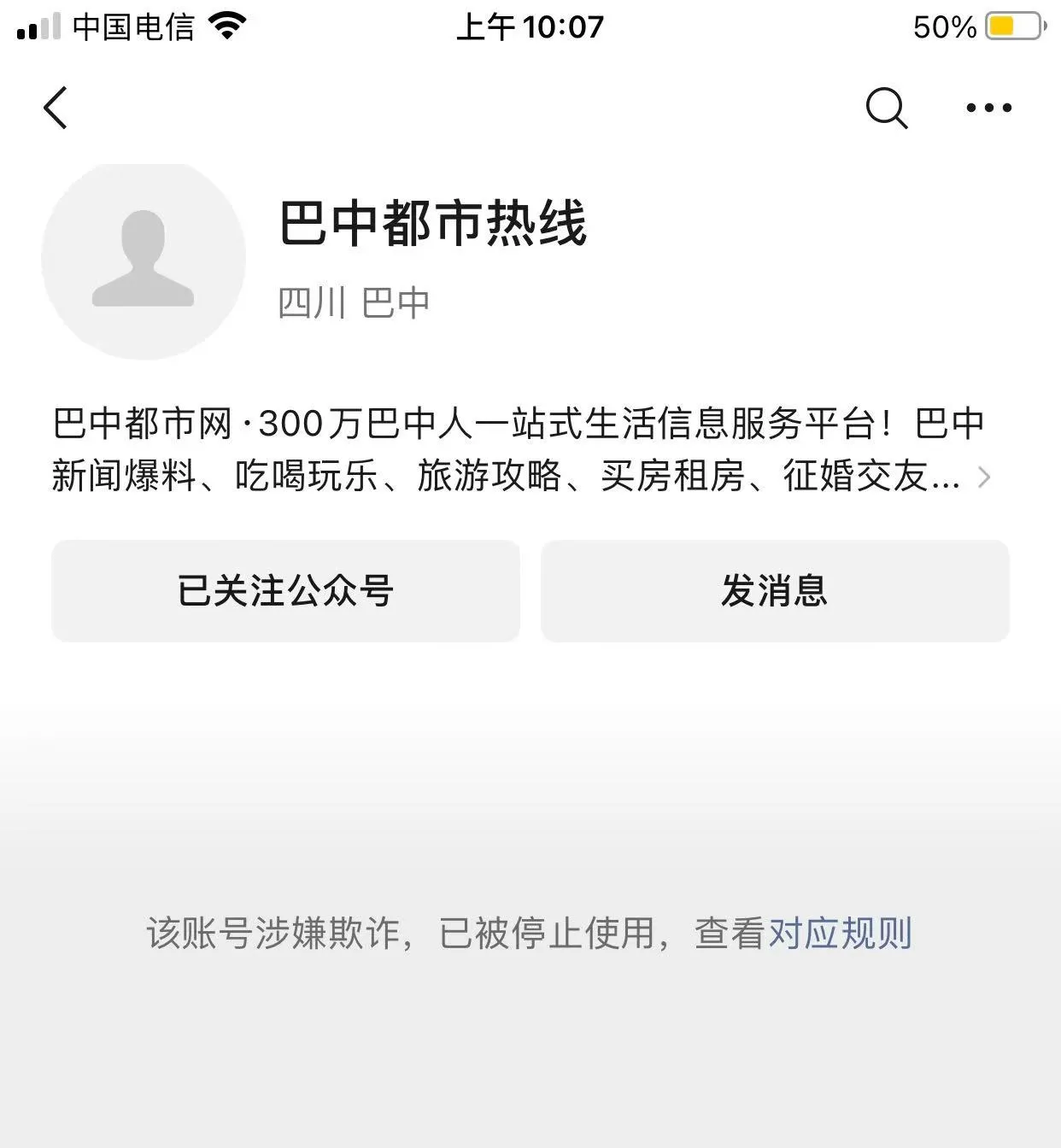Viewport: 1061px width, 1148px height.
Task: Tap the 50% battery percentage label
Action: [x=943, y=26]
